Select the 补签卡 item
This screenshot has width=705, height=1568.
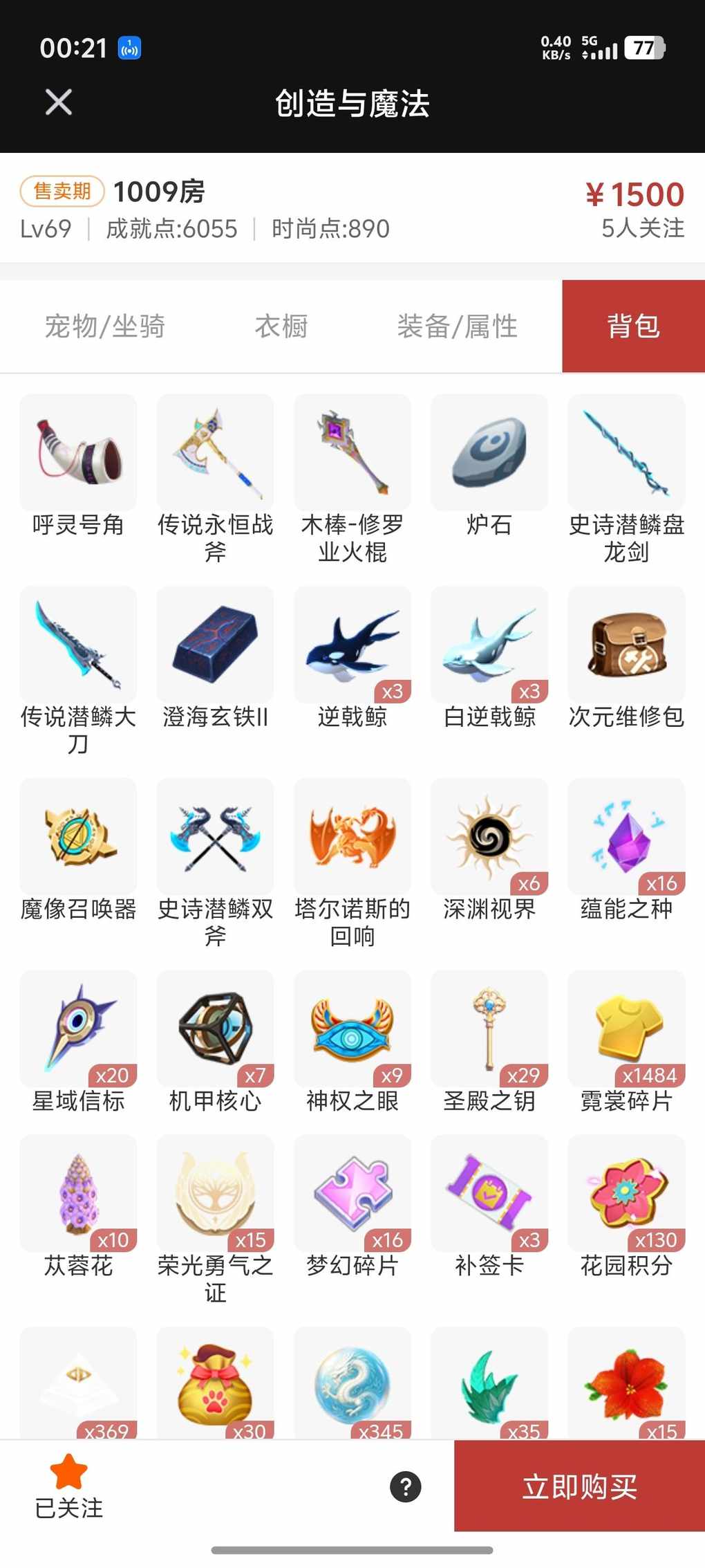(x=489, y=1193)
